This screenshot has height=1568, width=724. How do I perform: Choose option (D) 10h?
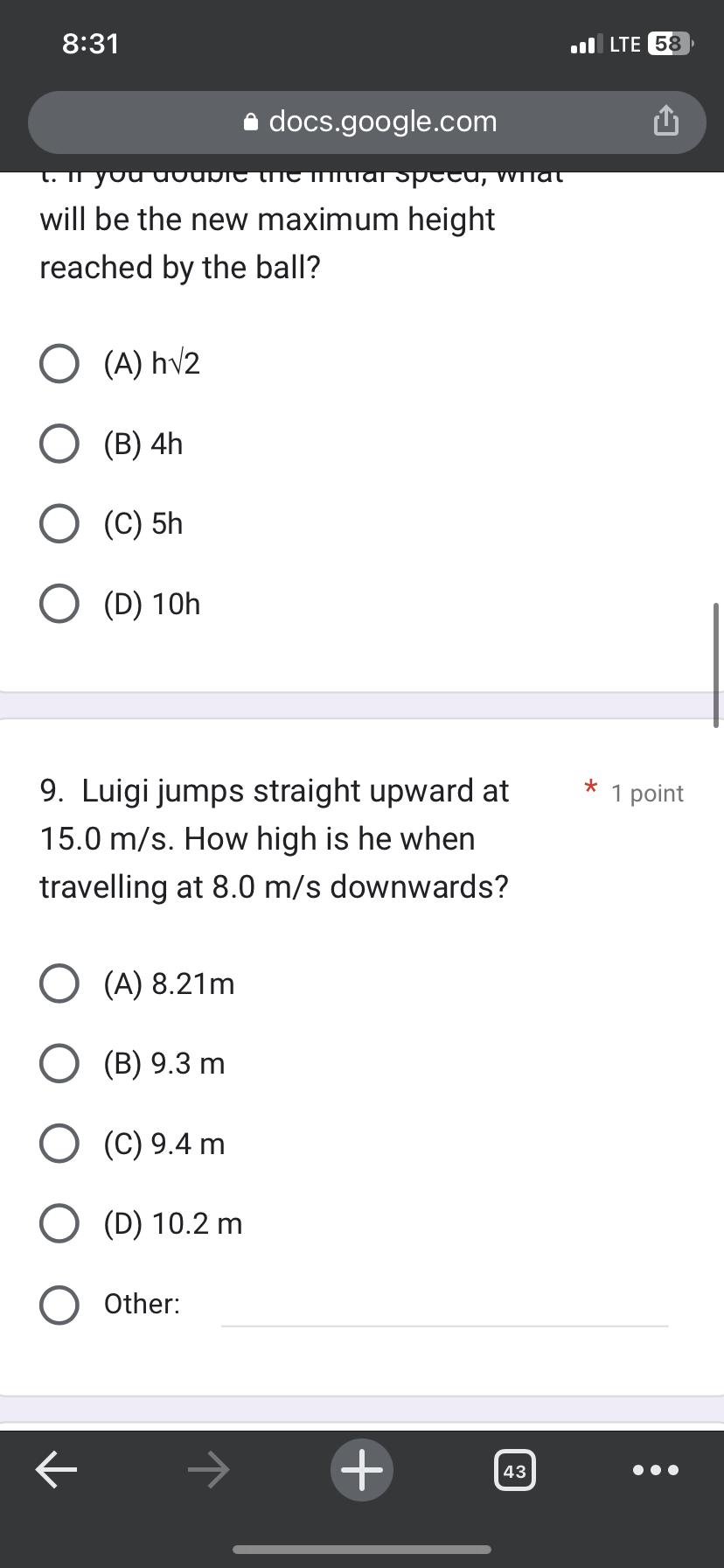[x=58, y=603]
